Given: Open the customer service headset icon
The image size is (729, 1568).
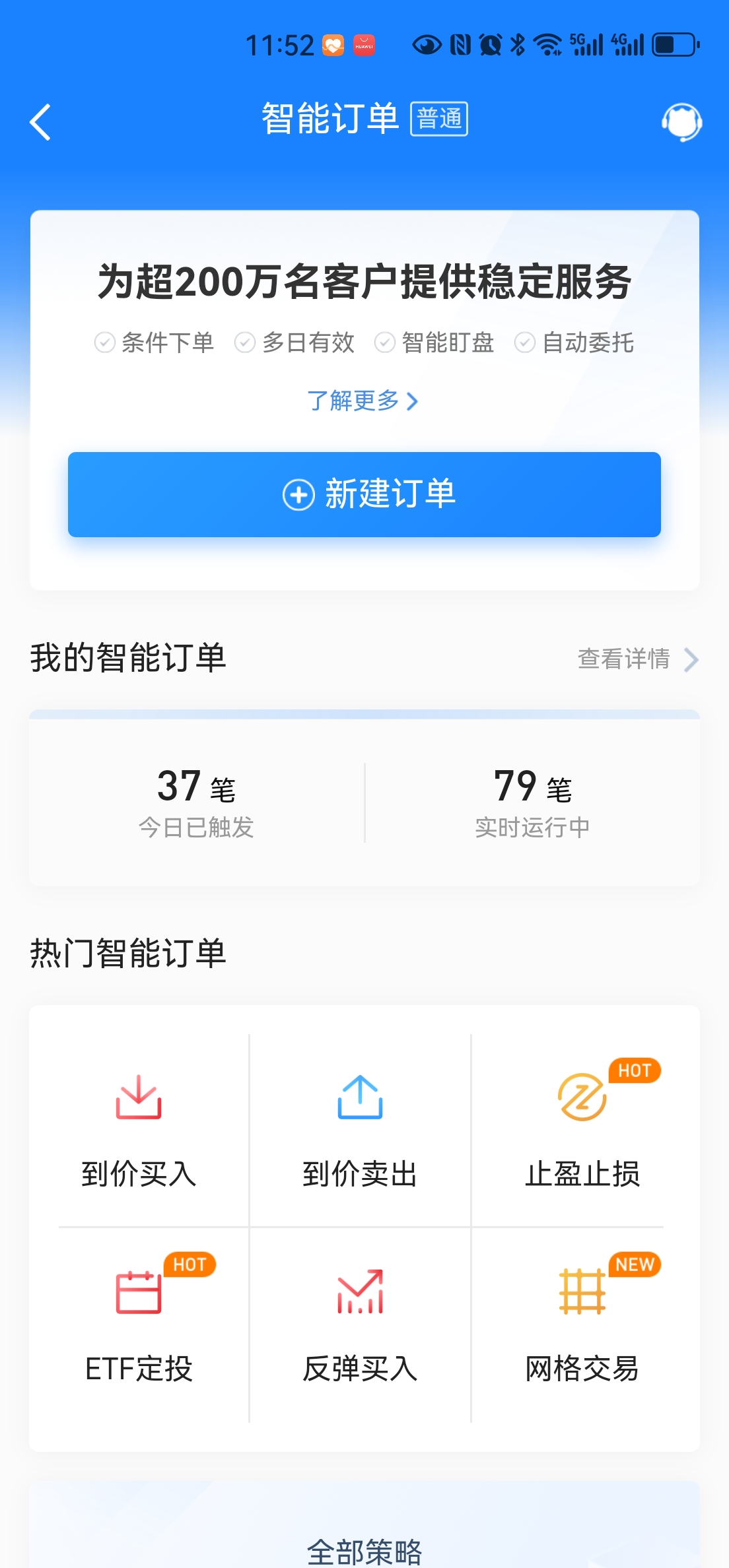Looking at the screenshot, I should tap(681, 122).
